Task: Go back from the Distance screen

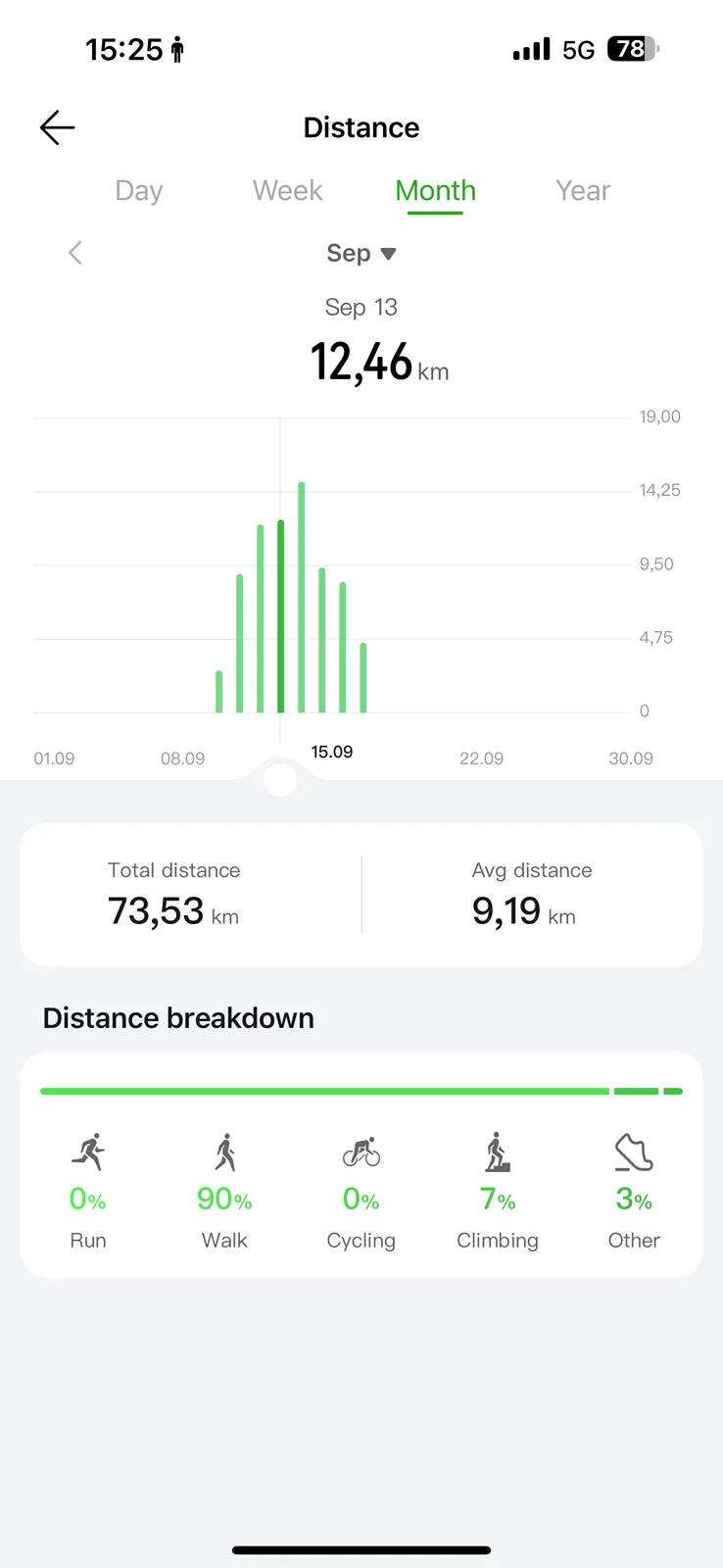Action: pos(57,127)
